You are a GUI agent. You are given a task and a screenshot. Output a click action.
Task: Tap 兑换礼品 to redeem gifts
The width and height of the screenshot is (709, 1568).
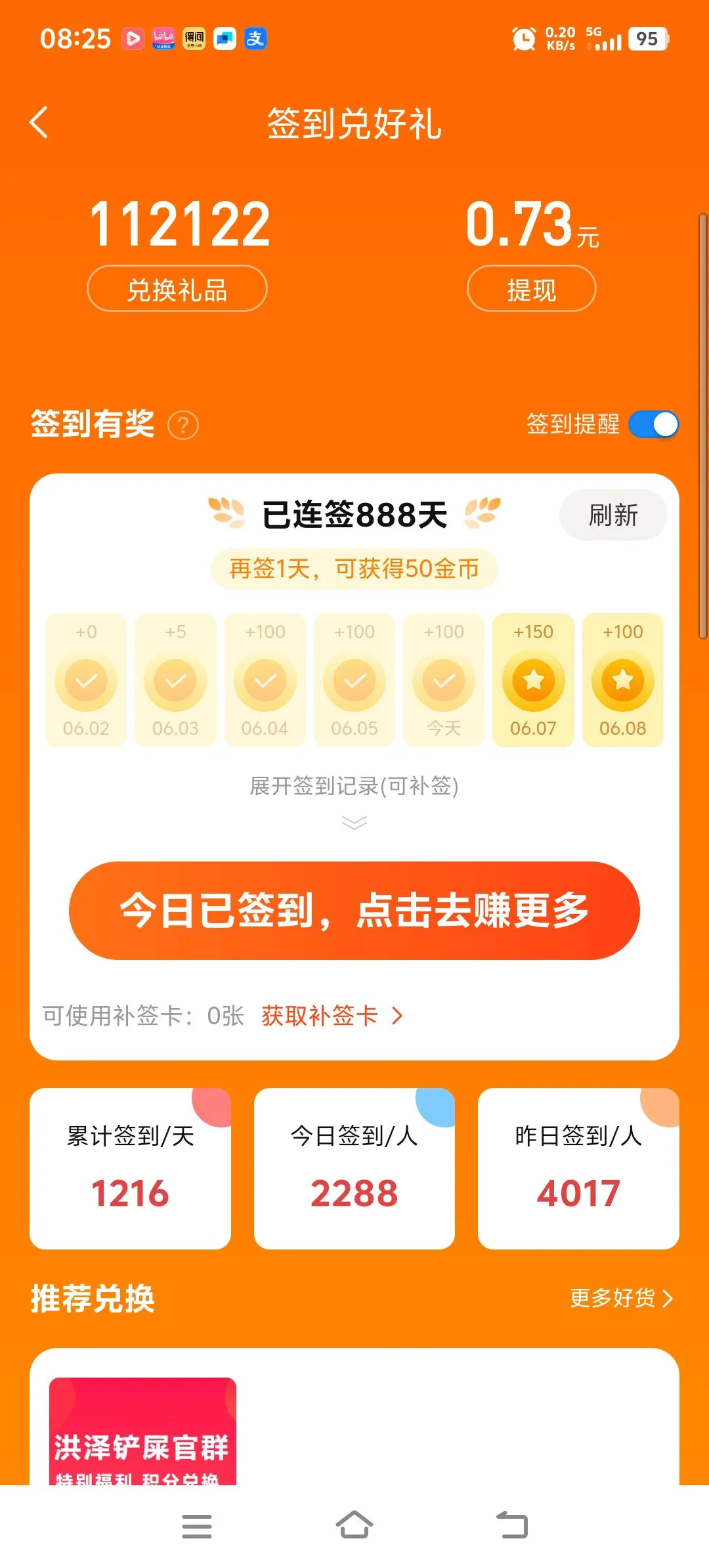coord(177,289)
